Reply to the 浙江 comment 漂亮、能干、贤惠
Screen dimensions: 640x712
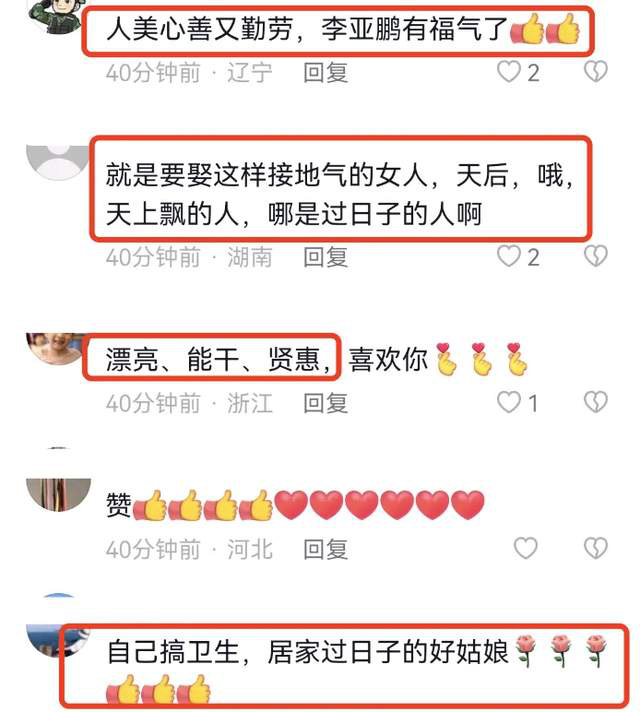[325, 403]
